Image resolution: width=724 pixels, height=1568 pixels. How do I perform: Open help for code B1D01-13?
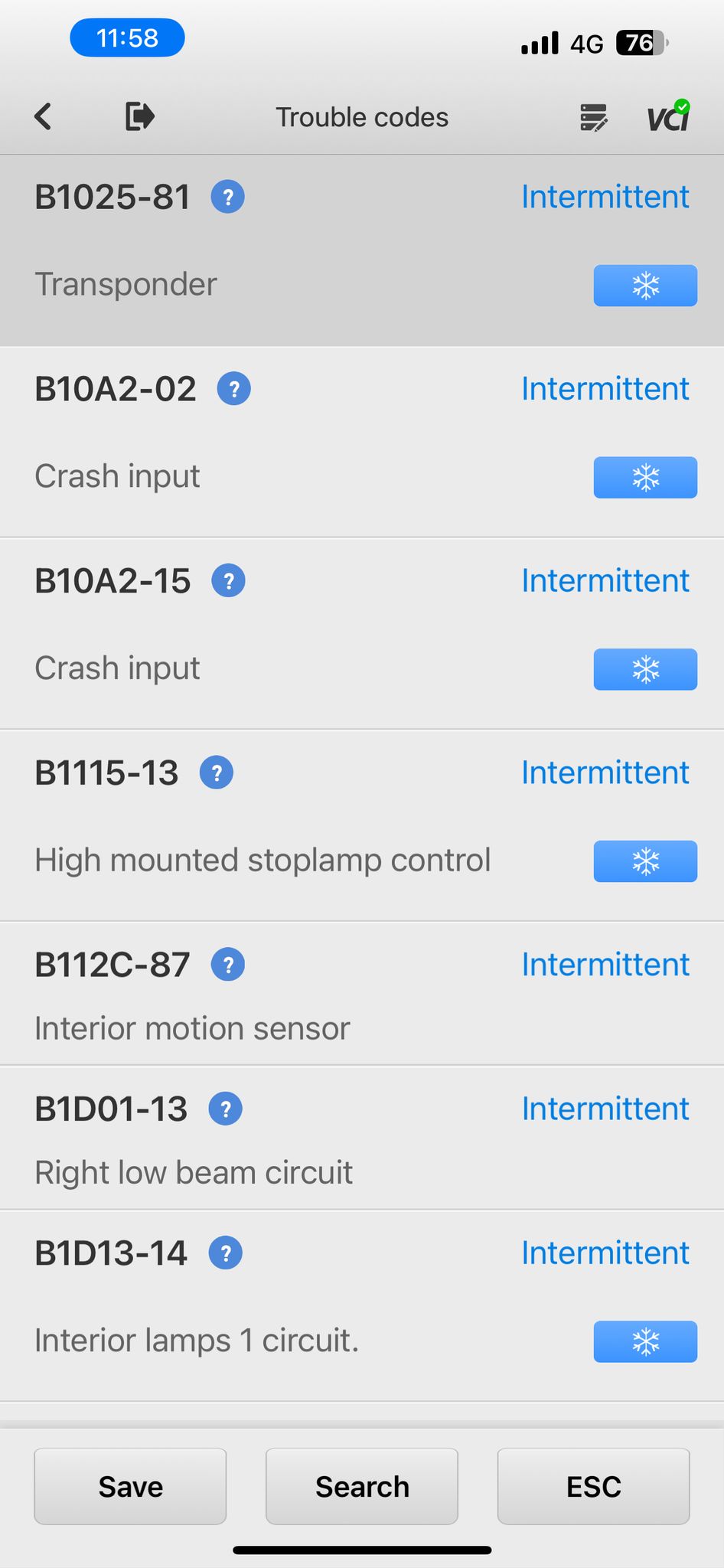[x=226, y=1109]
